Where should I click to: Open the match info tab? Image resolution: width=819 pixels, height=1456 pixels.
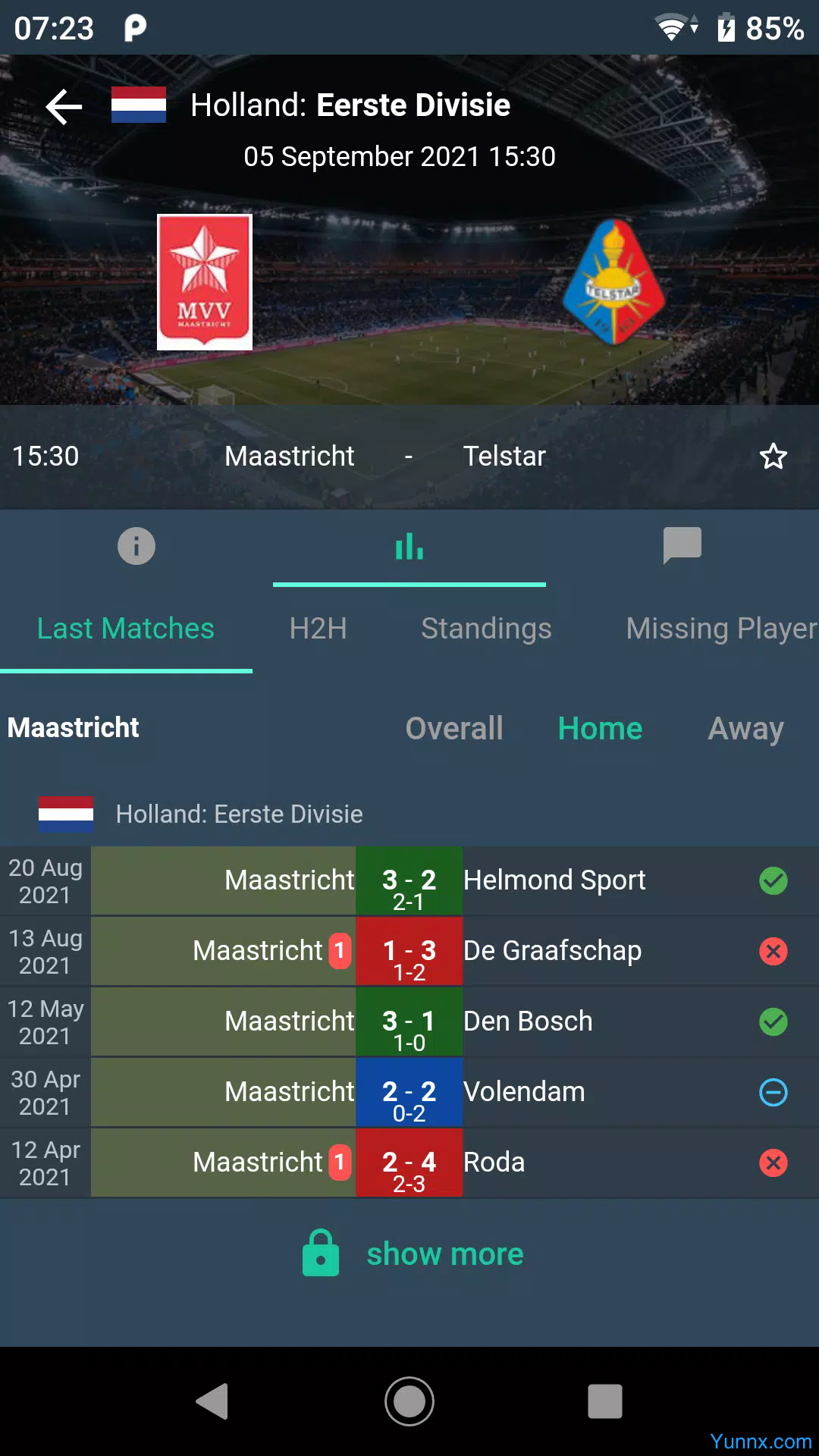tap(136, 546)
